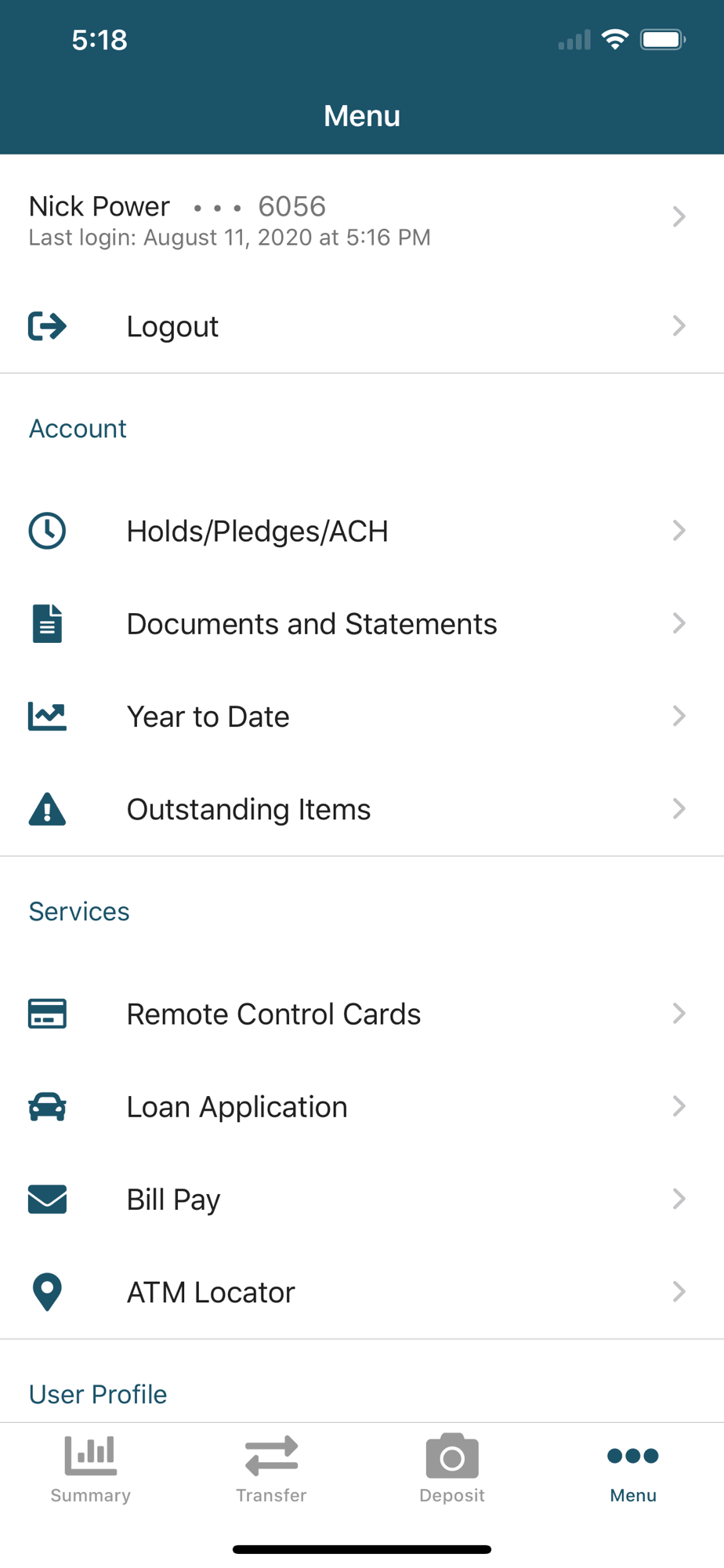Image resolution: width=724 pixels, height=1568 pixels.
Task: Tap Logout to sign out
Action: [x=362, y=326]
